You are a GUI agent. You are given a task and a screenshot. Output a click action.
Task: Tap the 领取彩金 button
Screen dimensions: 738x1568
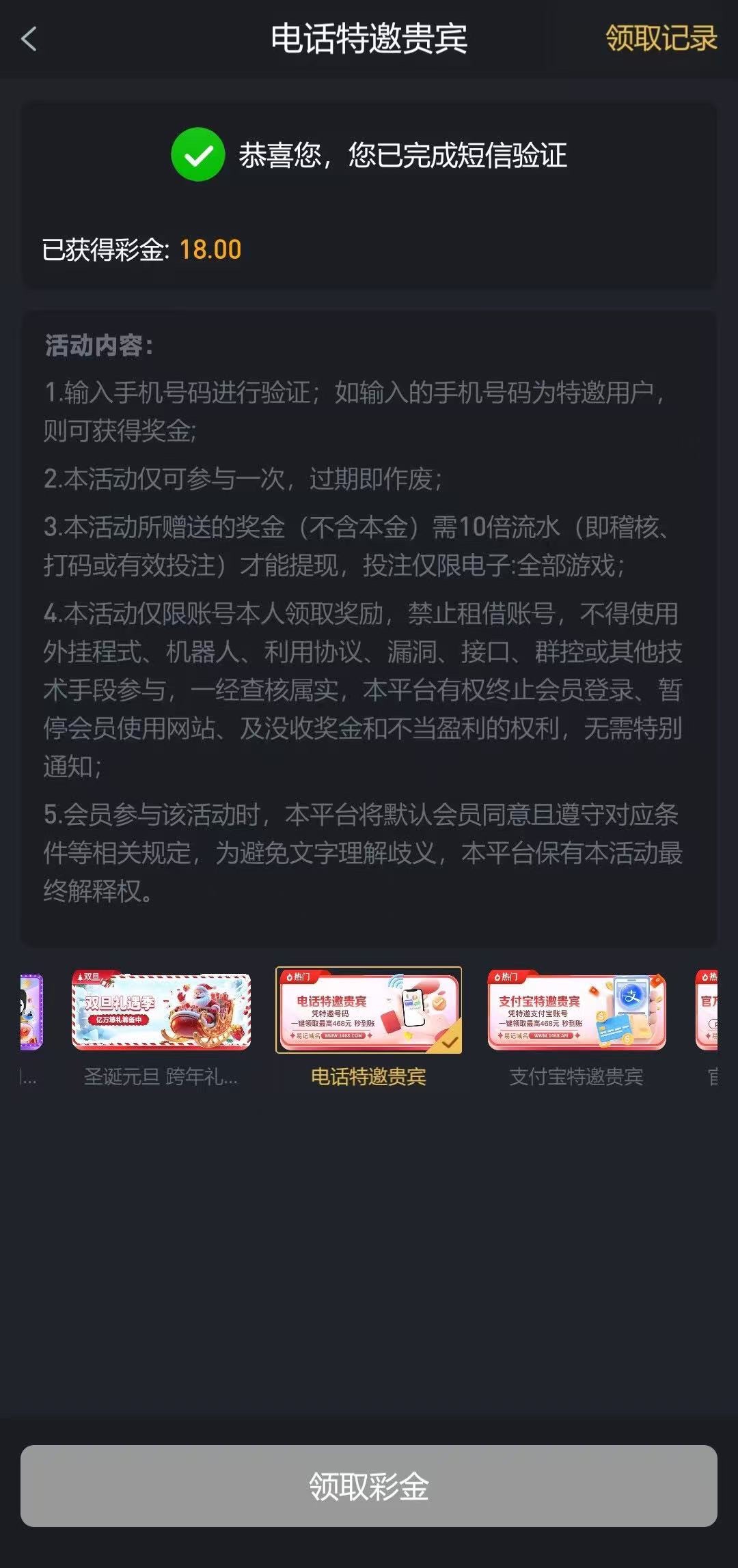coord(369,1486)
